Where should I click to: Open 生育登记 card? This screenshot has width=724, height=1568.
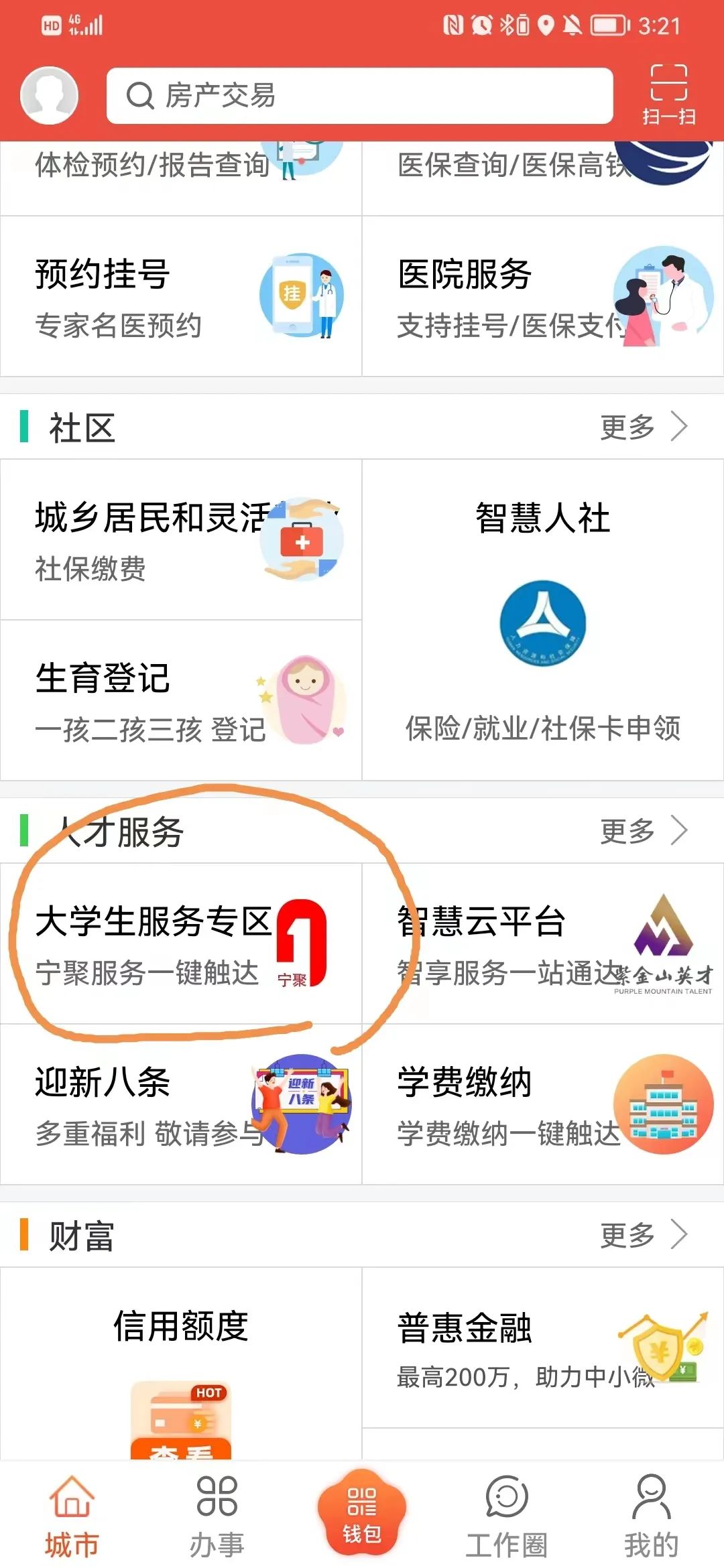coord(181,700)
